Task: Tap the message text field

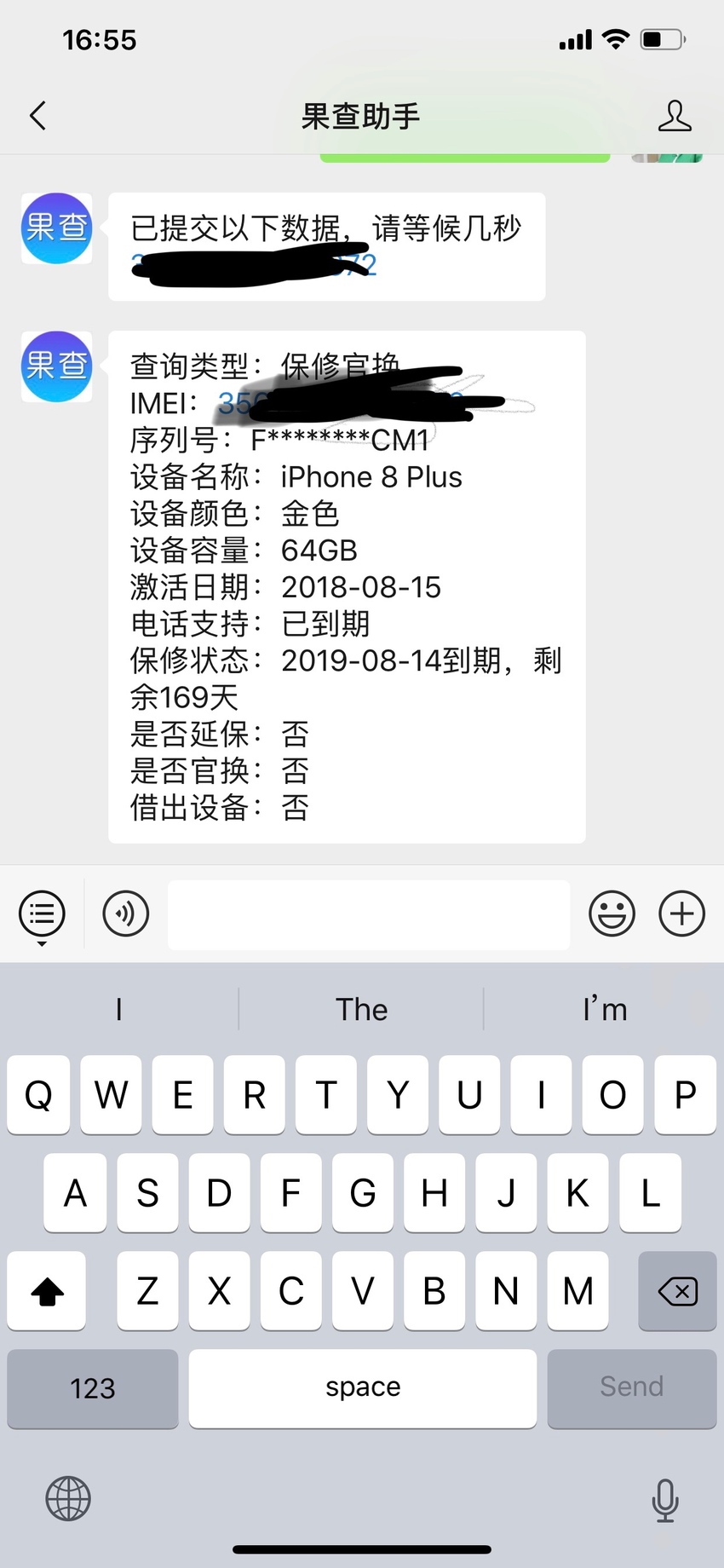Action: pyautogui.click(x=369, y=914)
